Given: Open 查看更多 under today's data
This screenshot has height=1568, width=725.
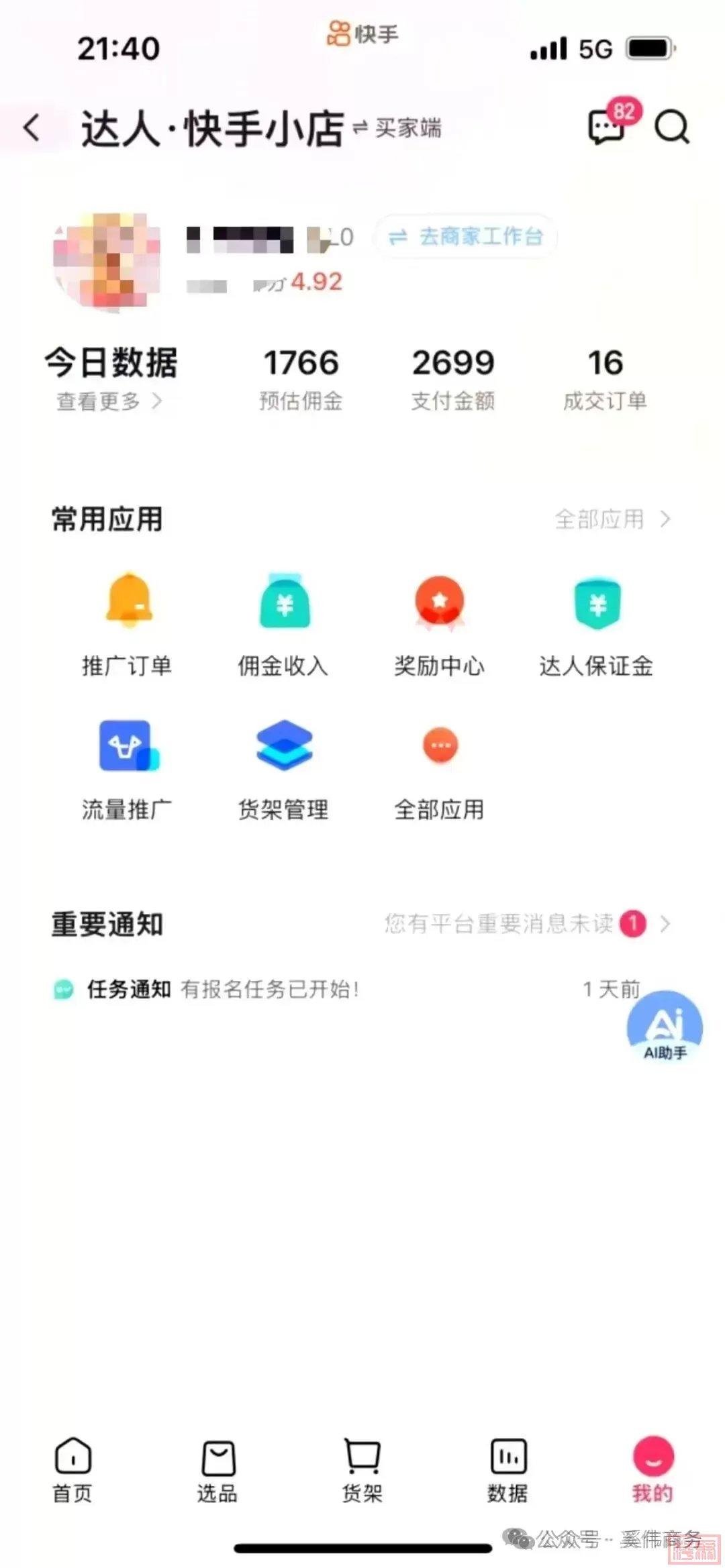Looking at the screenshot, I should coord(109,401).
